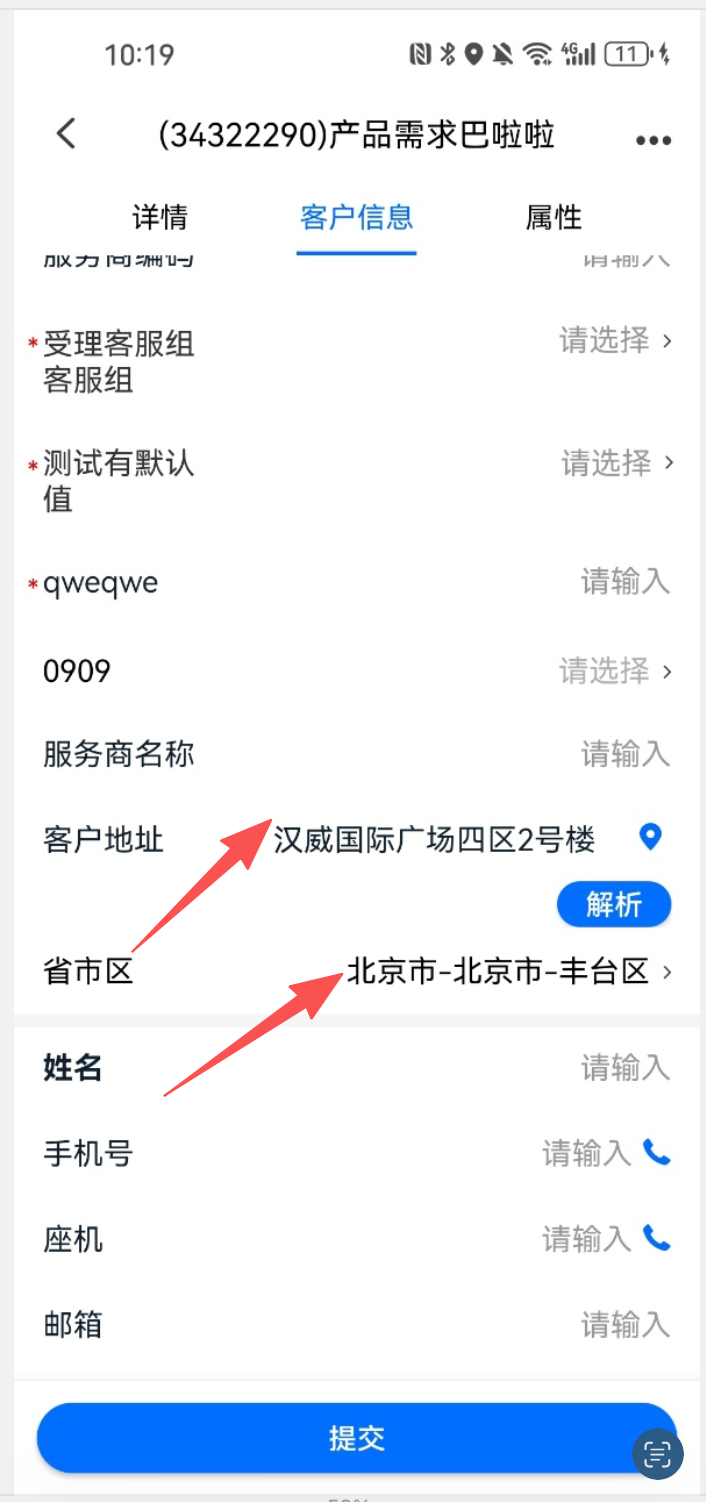
Task: Go back using the top-left arrow
Action: [x=66, y=134]
